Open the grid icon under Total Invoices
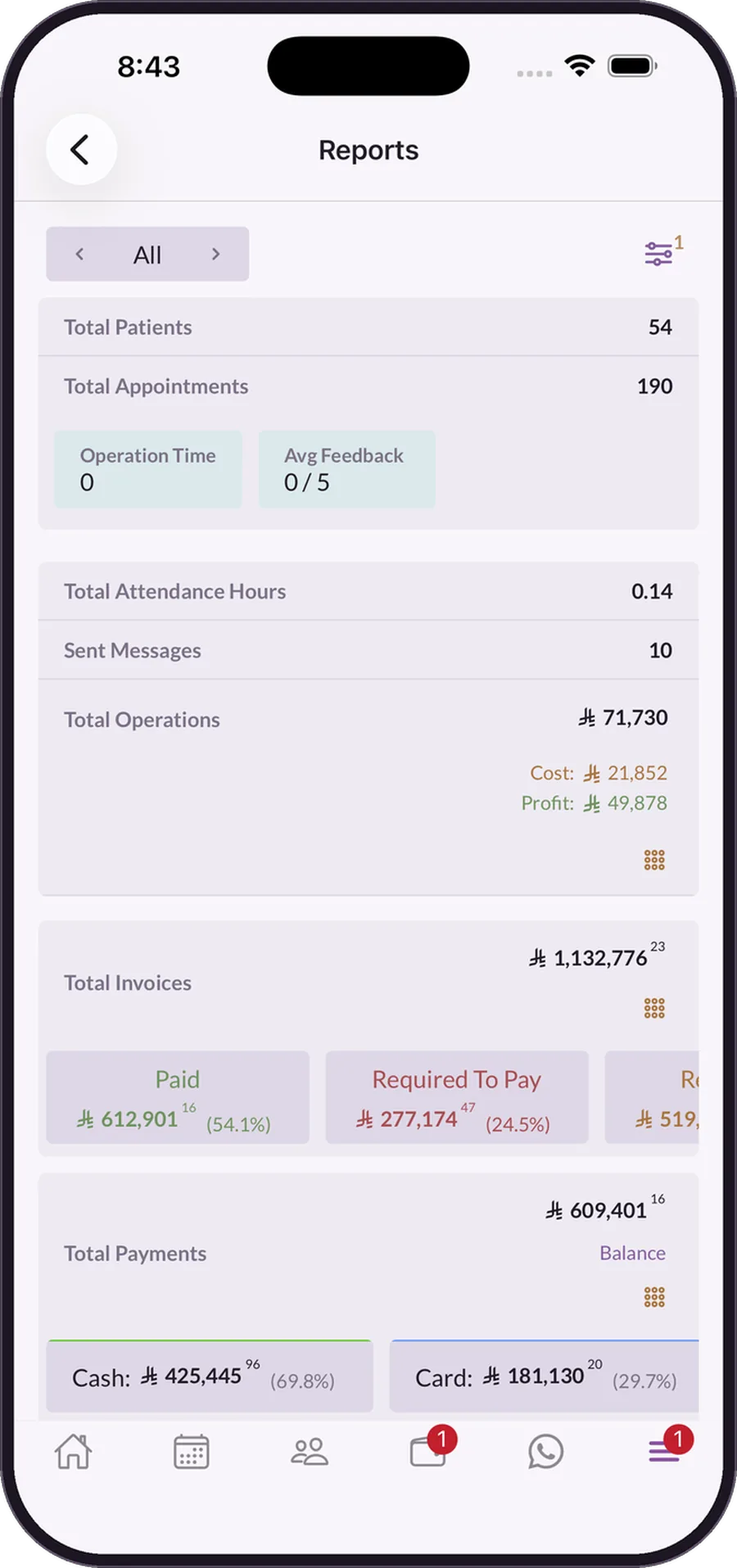The height and width of the screenshot is (1568, 737). pyautogui.click(x=654, y=1008)
